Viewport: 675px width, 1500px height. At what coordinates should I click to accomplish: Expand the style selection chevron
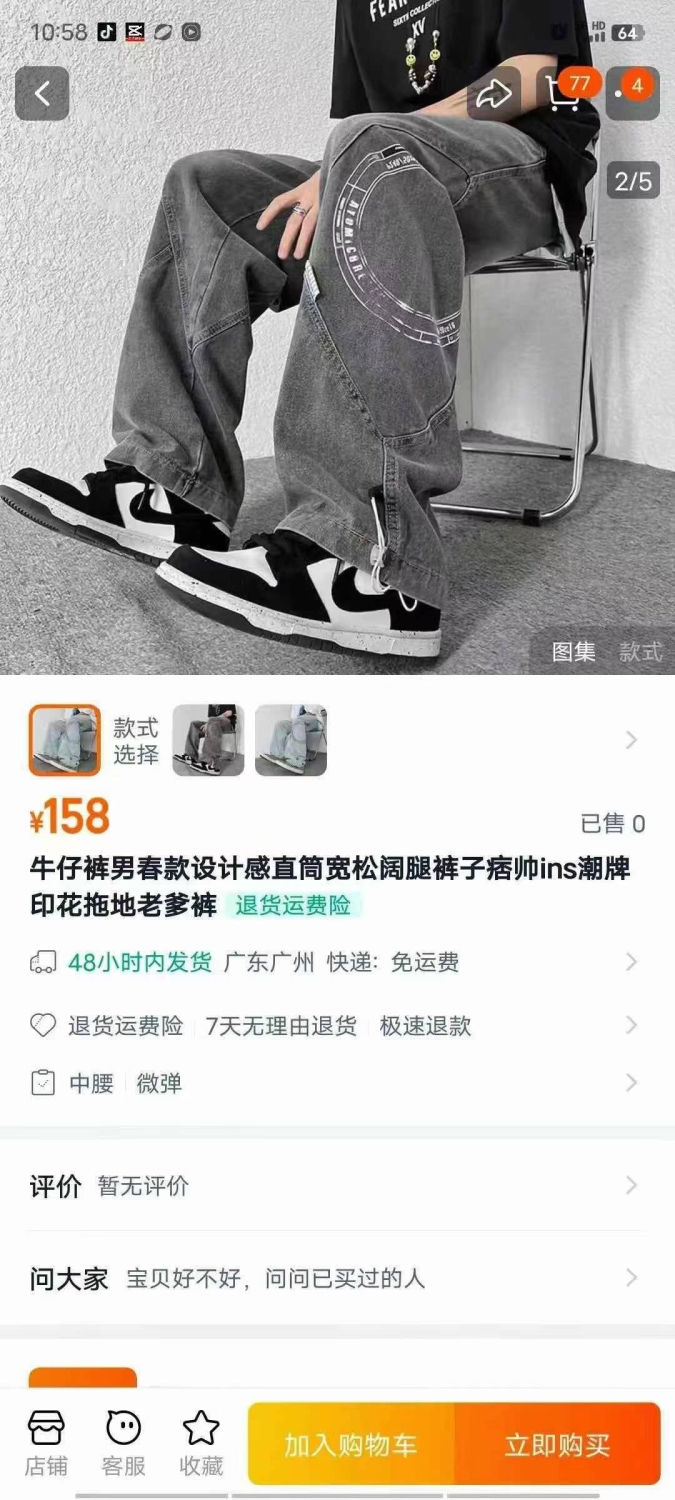(x=631, y=740)
